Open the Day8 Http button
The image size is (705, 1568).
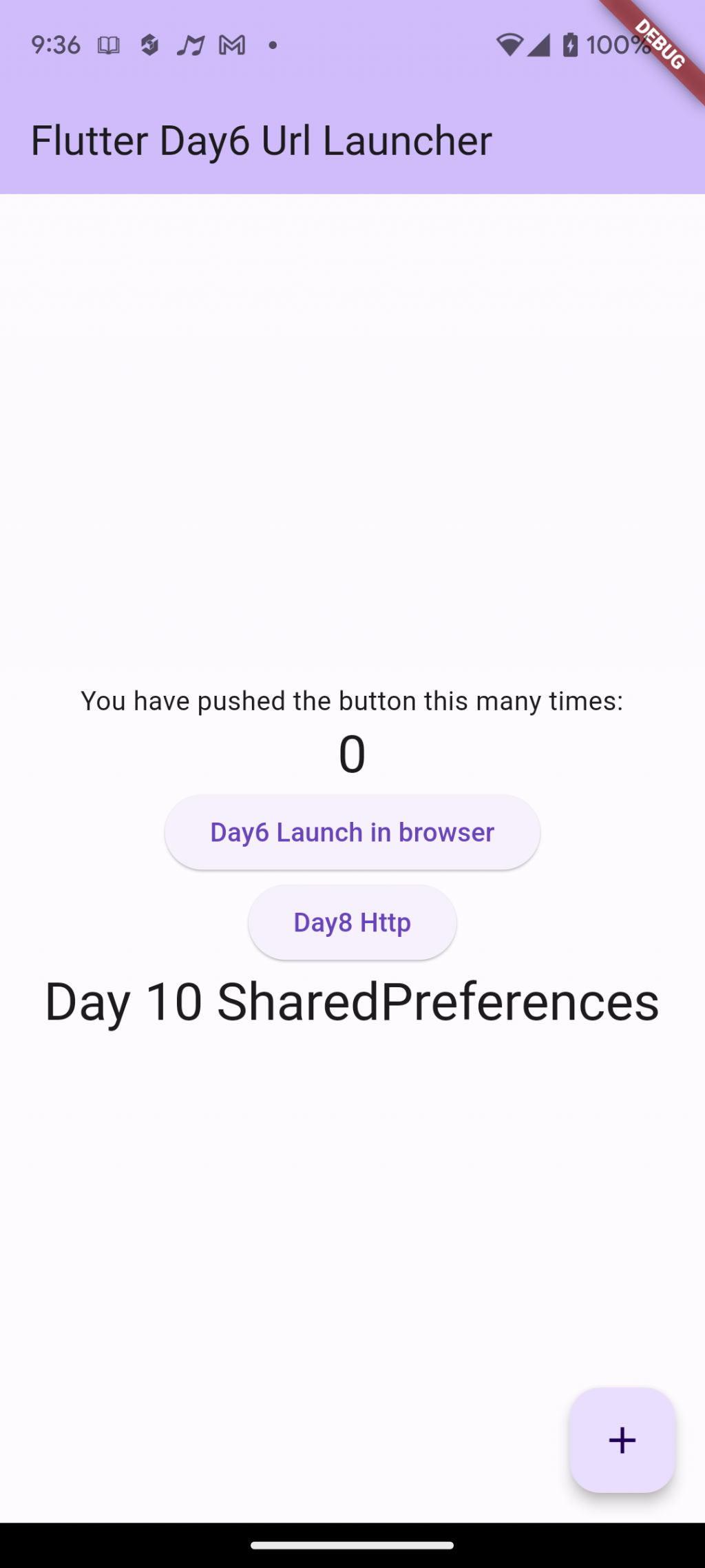tap(352, 922)
